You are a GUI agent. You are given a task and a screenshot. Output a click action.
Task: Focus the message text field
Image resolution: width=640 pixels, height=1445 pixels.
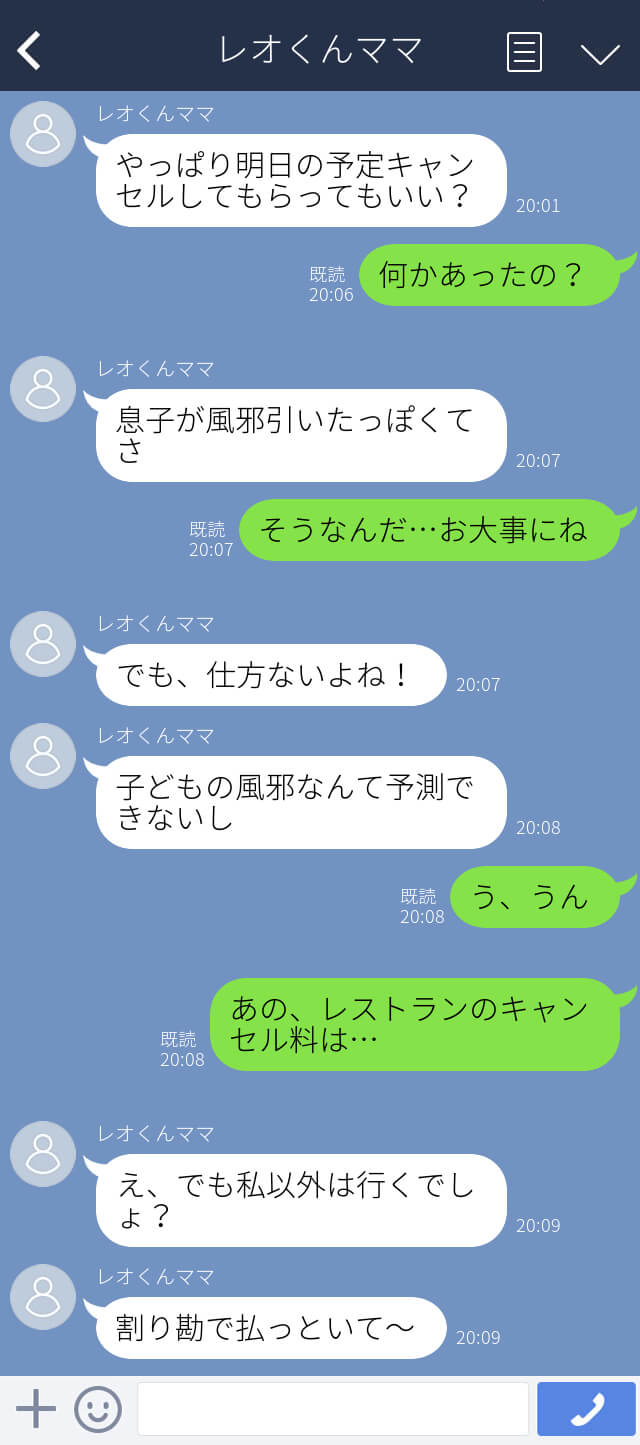(333, 1409)
